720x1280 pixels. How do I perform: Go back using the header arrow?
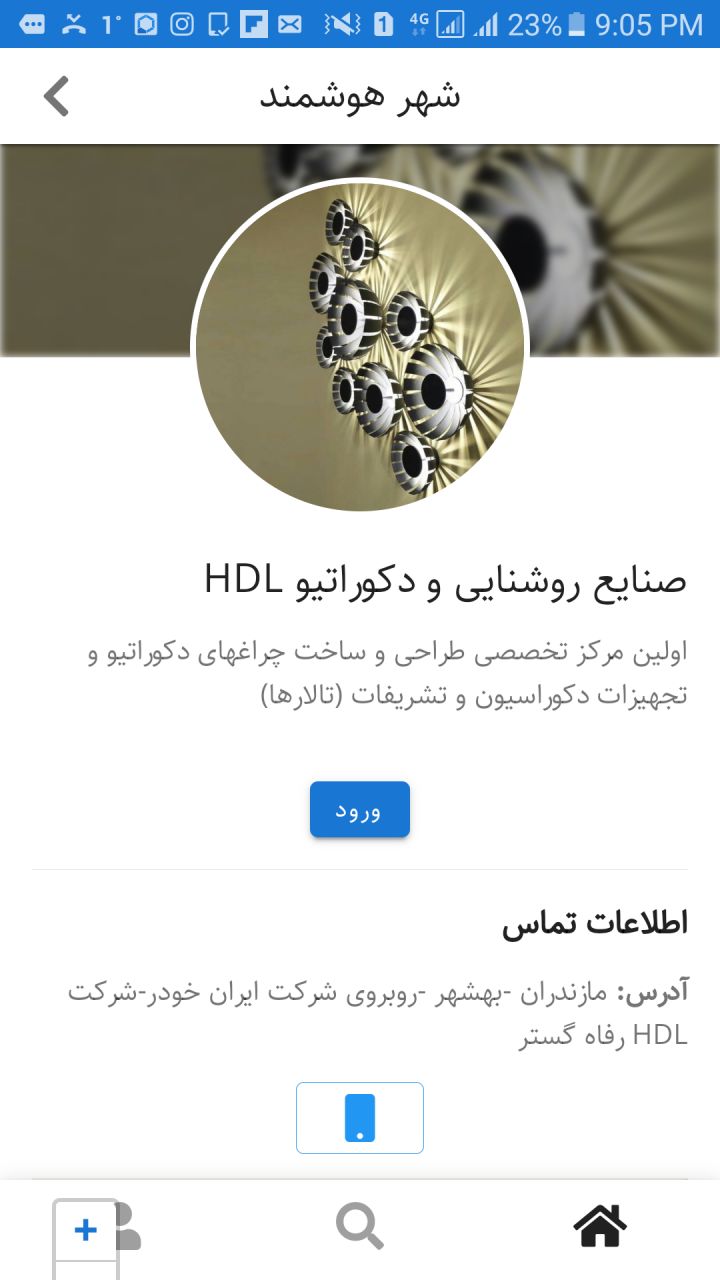pos(56,96)
